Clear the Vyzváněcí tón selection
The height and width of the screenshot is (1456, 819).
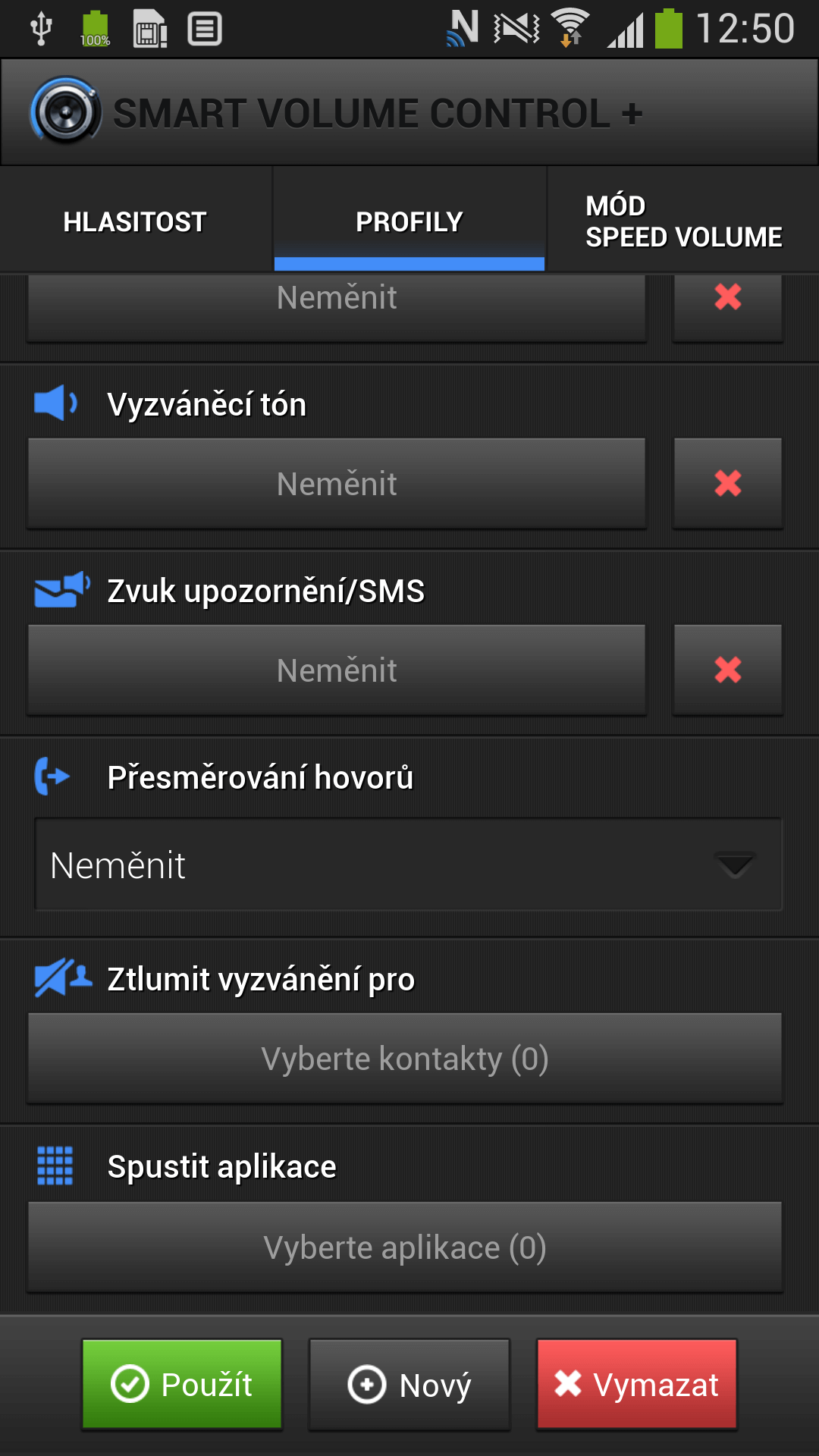click(x=728, y=484)
